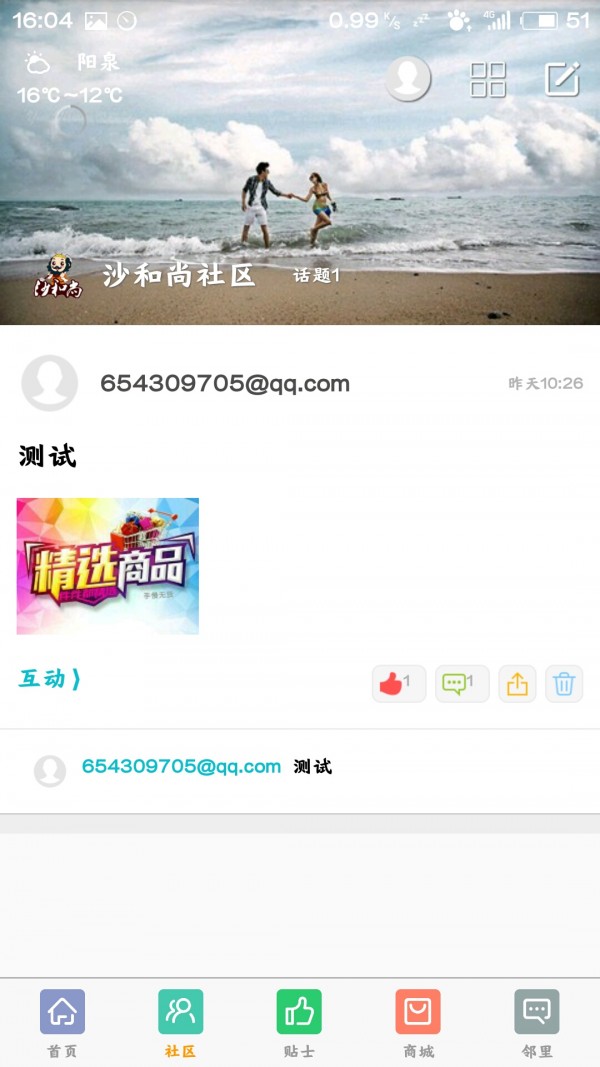Open the 互动 link
The height and width of the screenshot is (1067, 600).
pyautogui.click(x=49, y=679)
